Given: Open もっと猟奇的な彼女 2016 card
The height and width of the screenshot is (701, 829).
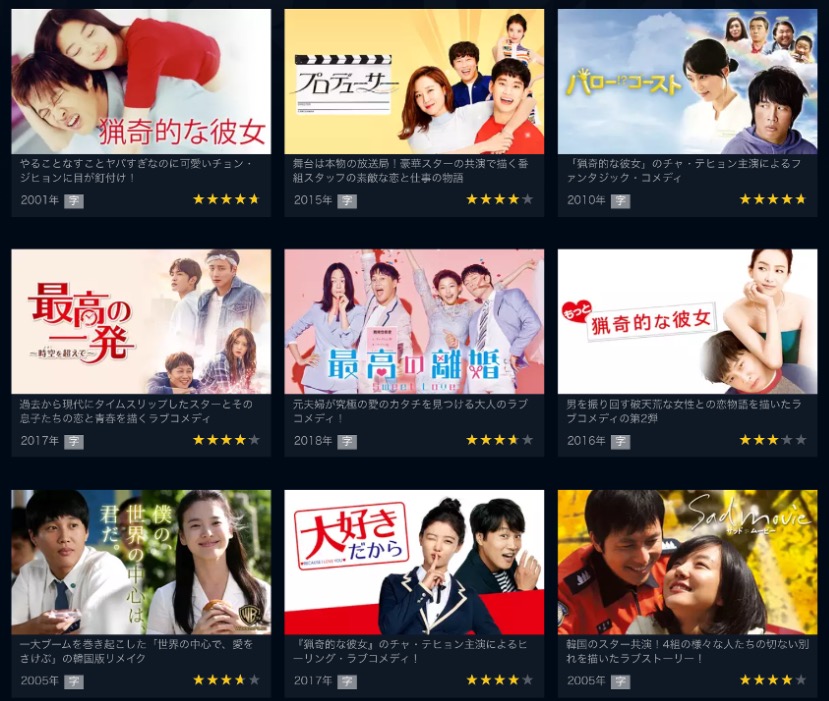Looking at the screenshot, I should (x=687, y=322).
